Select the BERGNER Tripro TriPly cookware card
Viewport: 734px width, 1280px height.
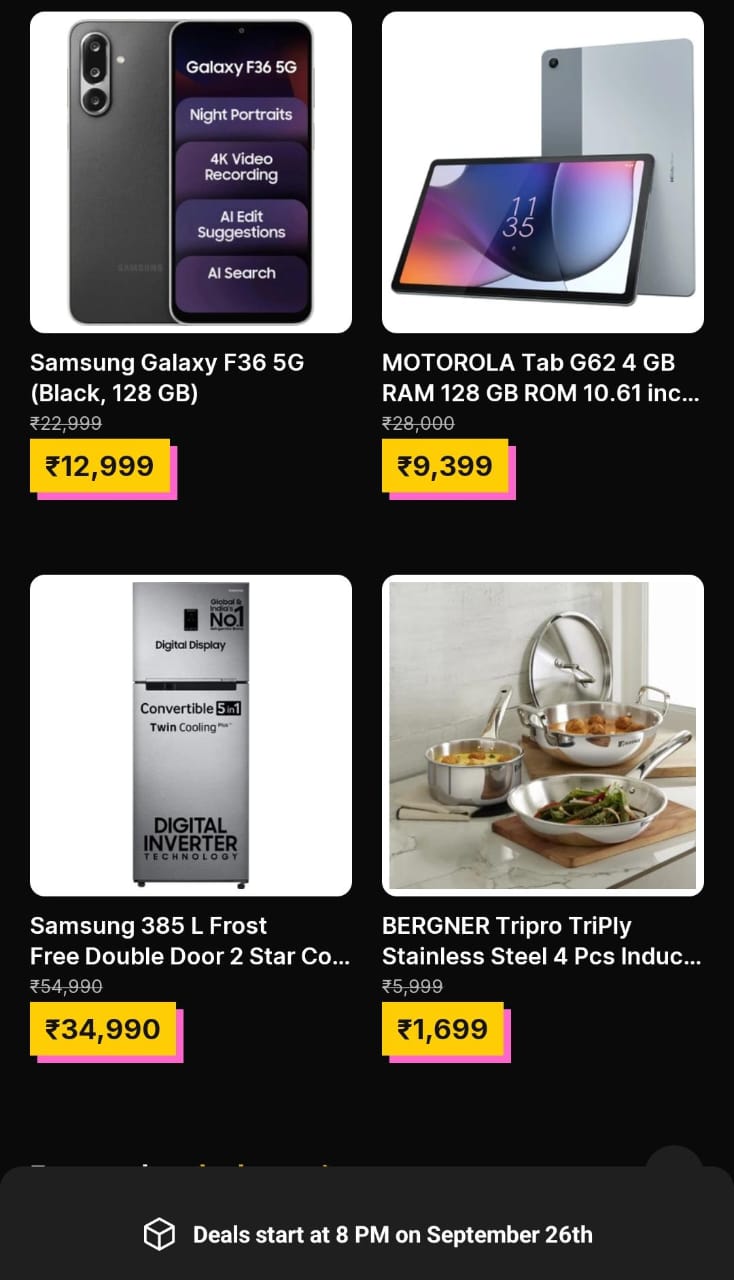coord(542,735)
